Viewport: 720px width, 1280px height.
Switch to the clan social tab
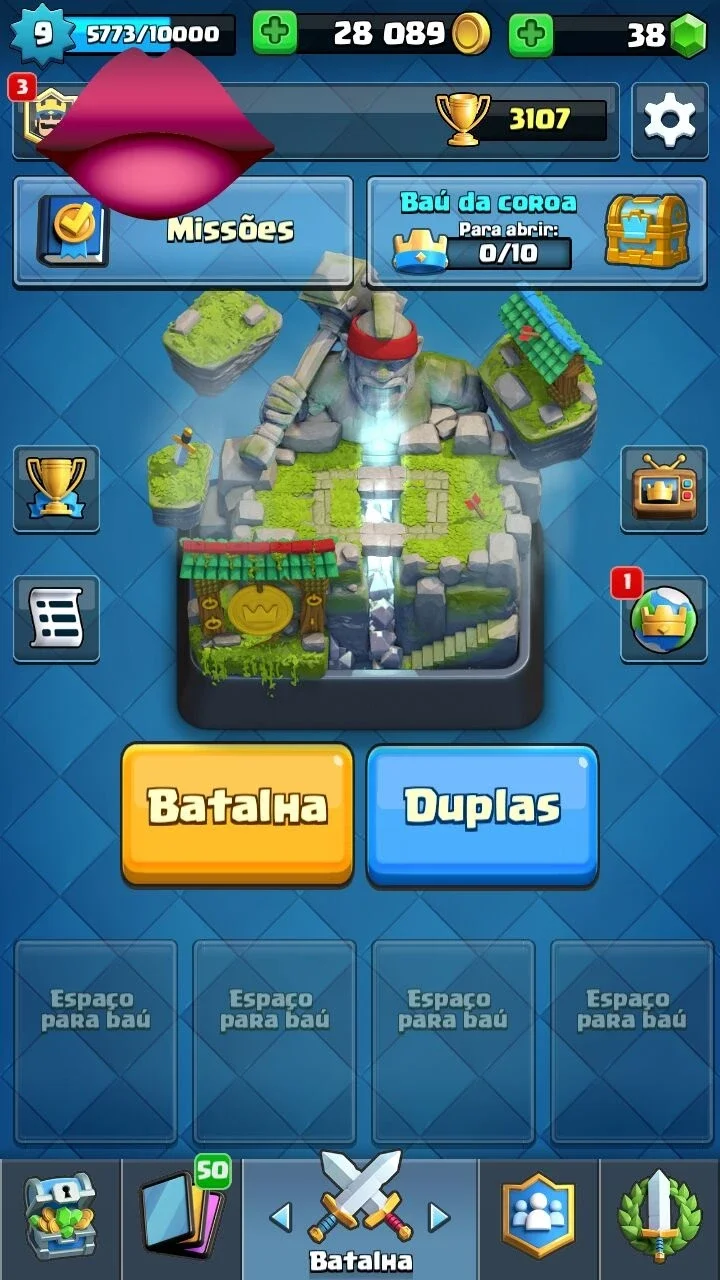point(539,1219)
